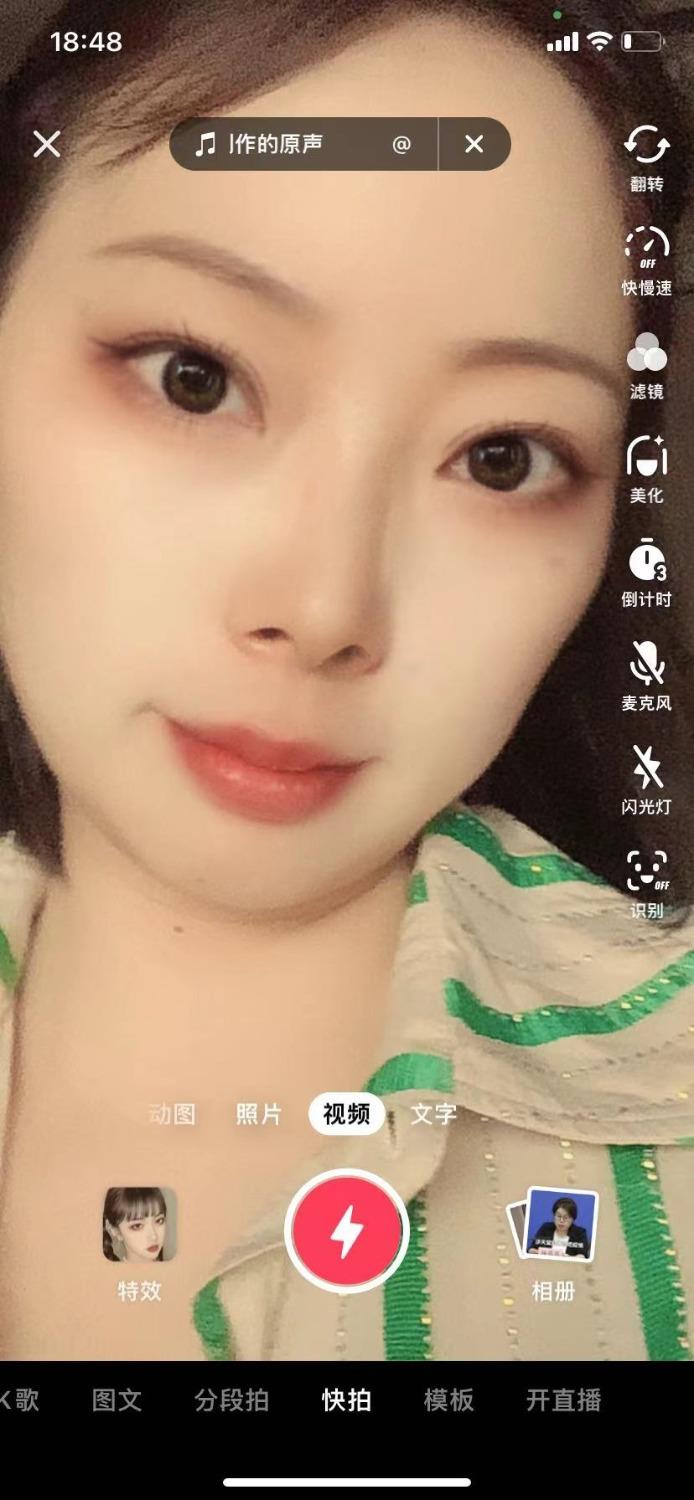This screenshot has height=1500, width=694.
Task: Start recording with the red shutter button
Action: [x=347, y=1232]
